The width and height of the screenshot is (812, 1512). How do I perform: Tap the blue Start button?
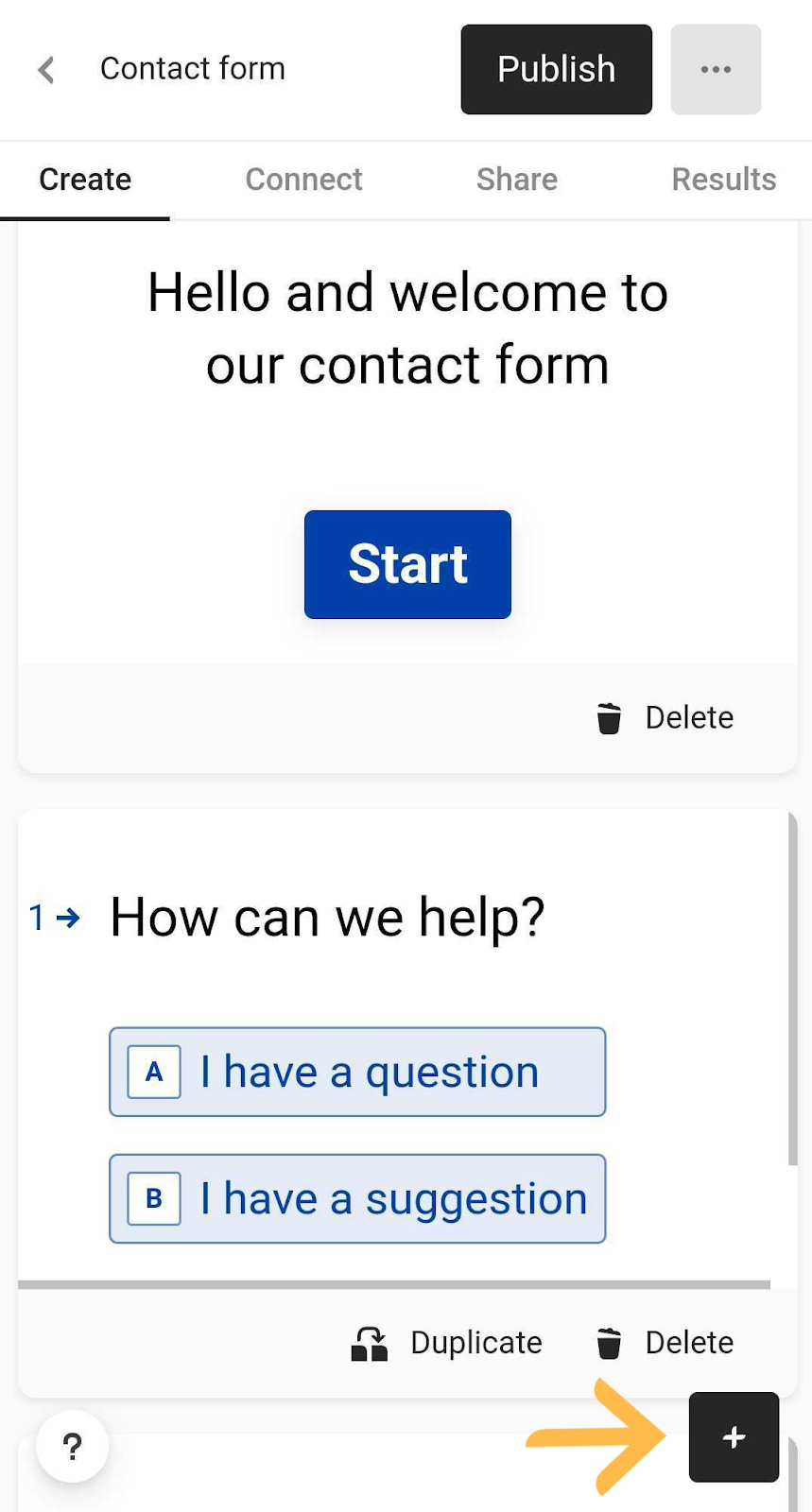[x=407, y=564]
